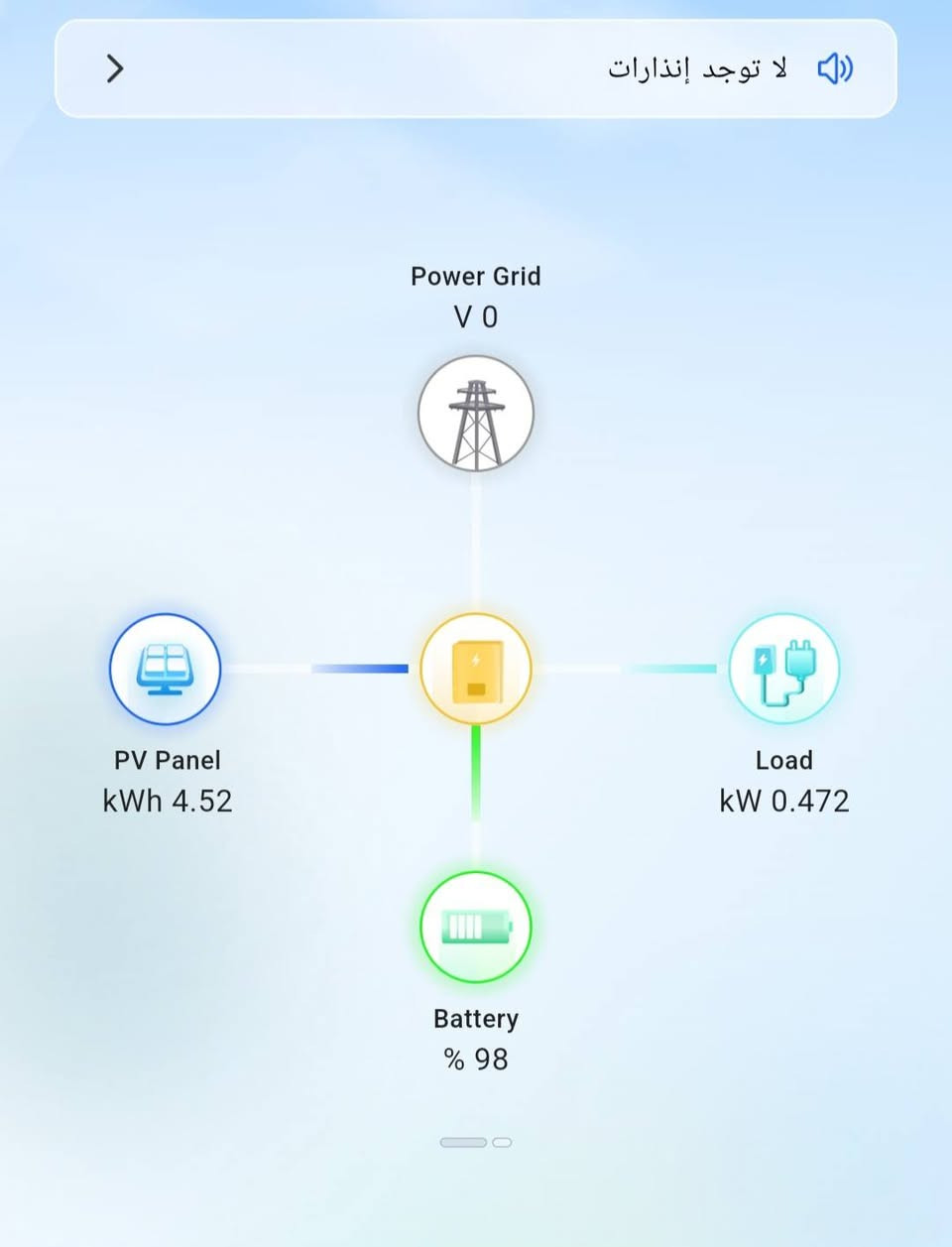952x1247 pixels.
Task: Tap the central inverter icon
Action: pyautogui.click(x=476, y=670)
